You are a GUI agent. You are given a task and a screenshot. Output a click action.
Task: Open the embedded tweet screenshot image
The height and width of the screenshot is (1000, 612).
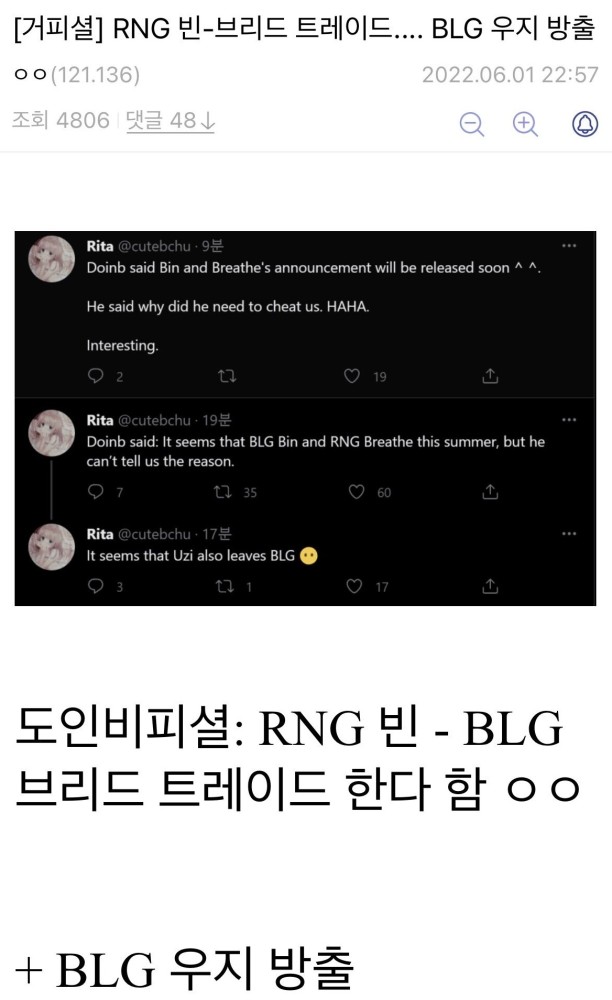point(305,418)
